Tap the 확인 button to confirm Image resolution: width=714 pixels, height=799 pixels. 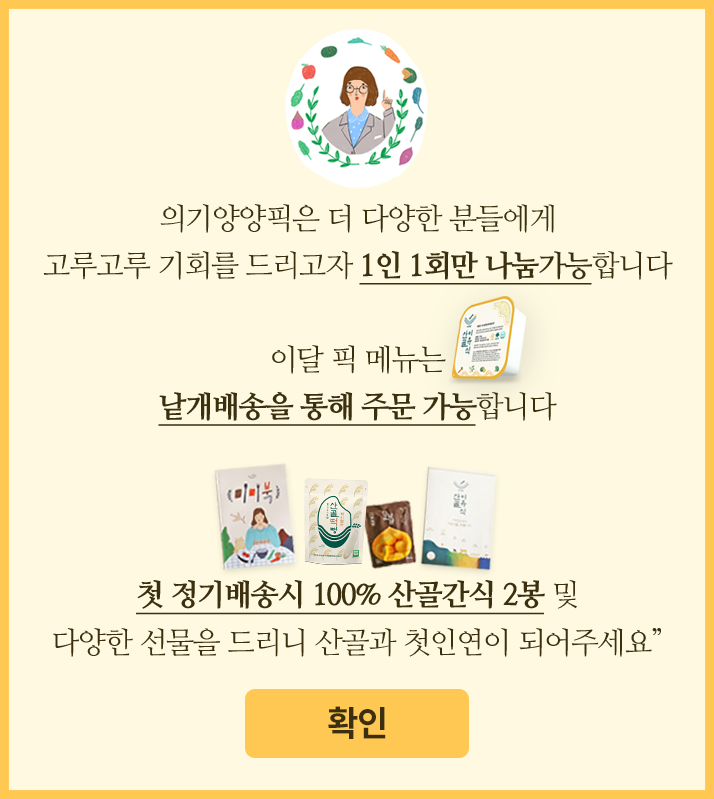tap(357, 723)
